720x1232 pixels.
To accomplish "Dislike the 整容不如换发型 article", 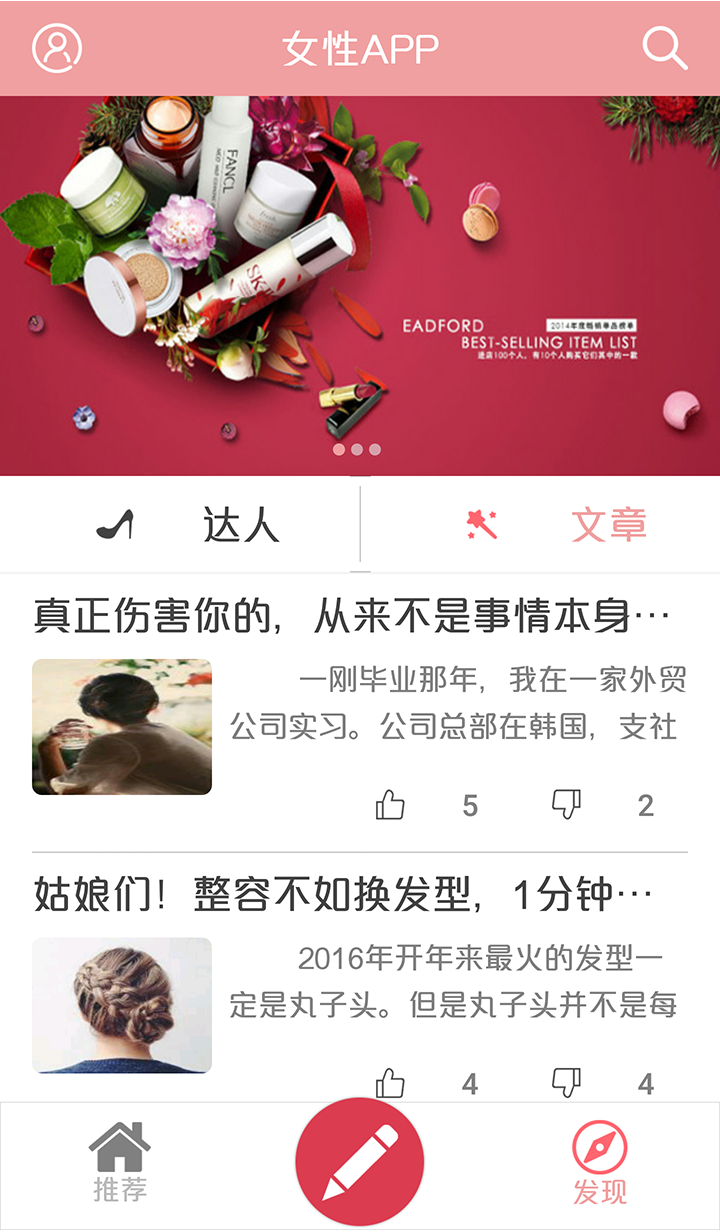I will (567, 1082).
